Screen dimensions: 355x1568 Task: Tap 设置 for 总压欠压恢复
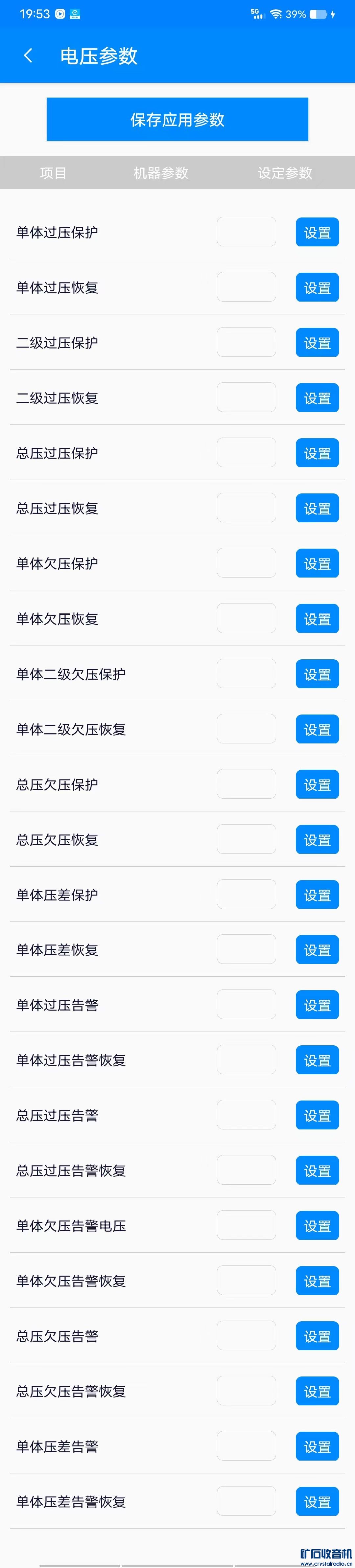pos(317,839)
